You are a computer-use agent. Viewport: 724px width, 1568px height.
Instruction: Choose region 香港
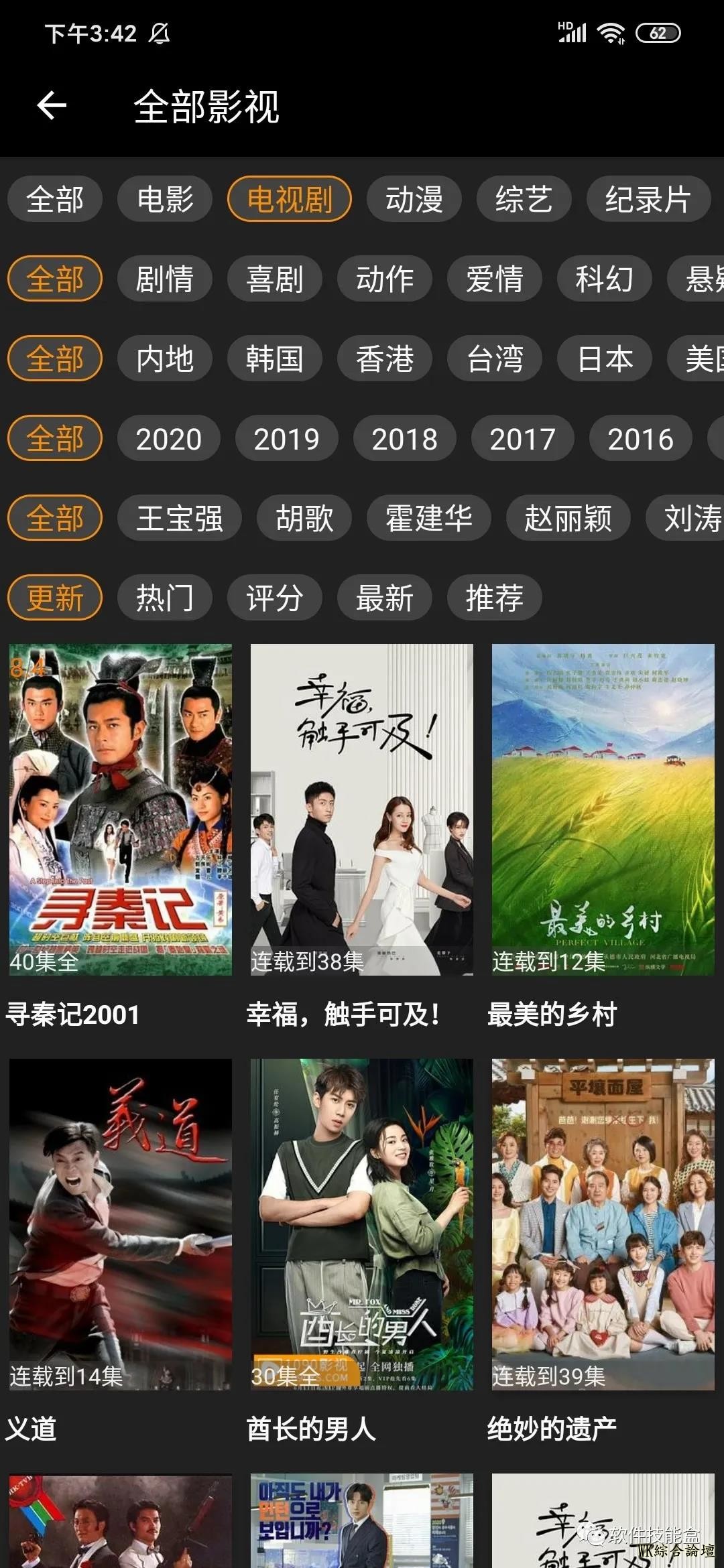(385, 358)
